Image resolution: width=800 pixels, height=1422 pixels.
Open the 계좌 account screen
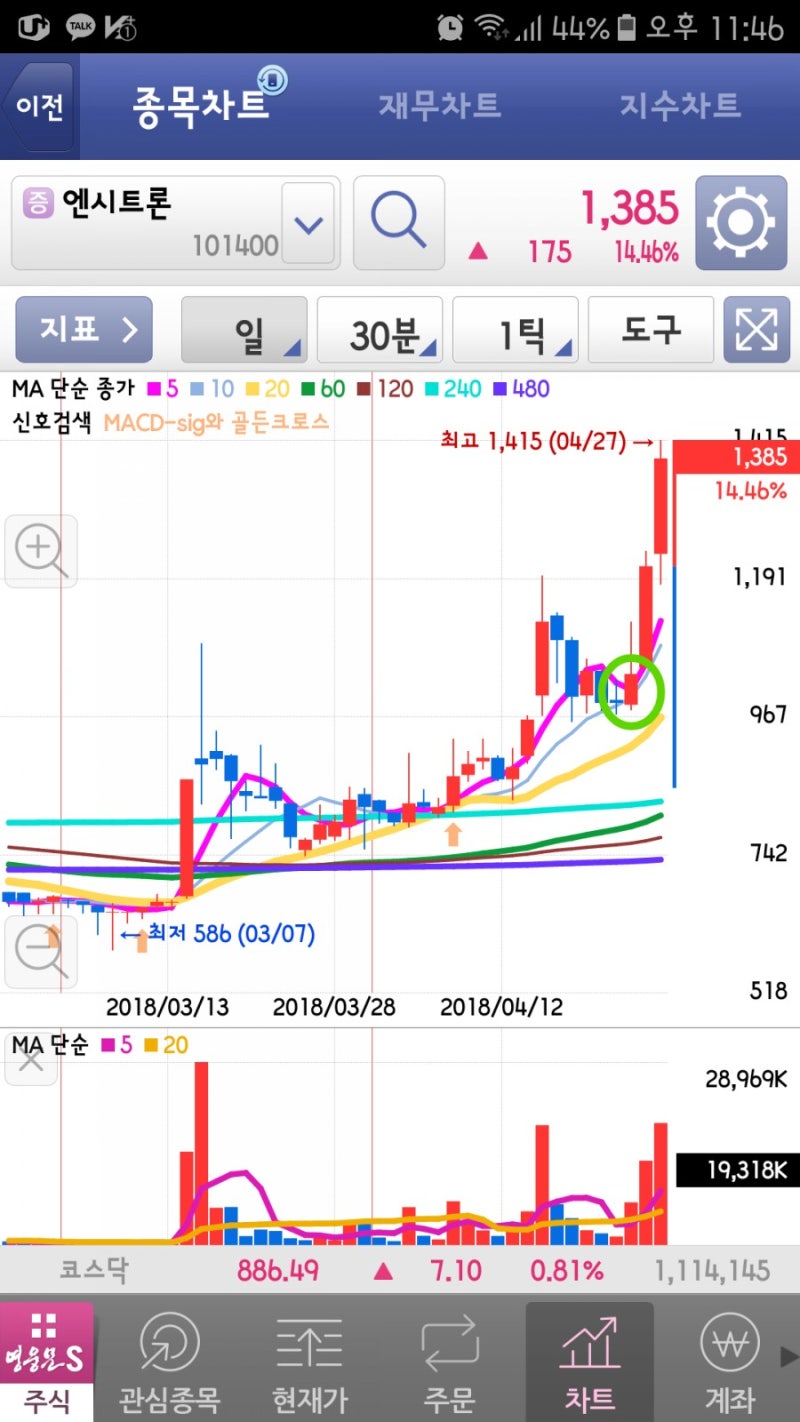[729, 1360]
